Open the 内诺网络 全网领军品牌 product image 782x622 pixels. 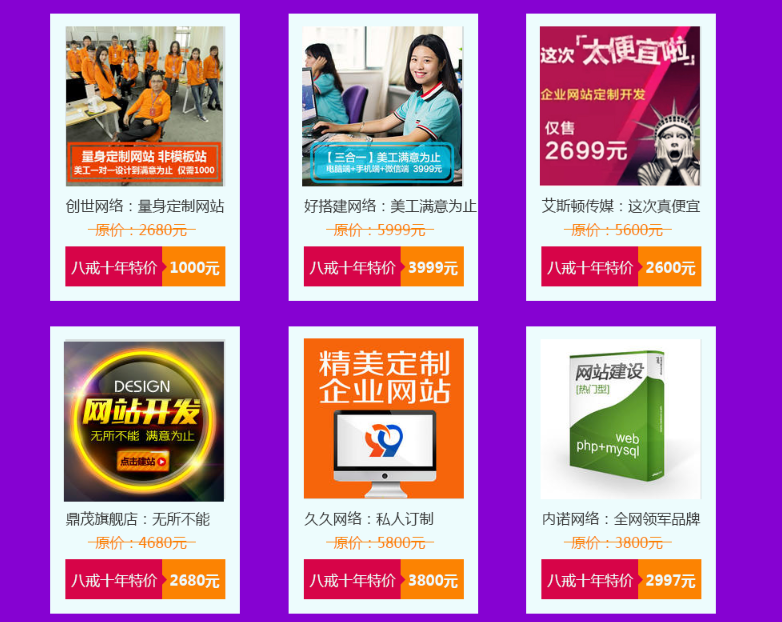[620, 418]
